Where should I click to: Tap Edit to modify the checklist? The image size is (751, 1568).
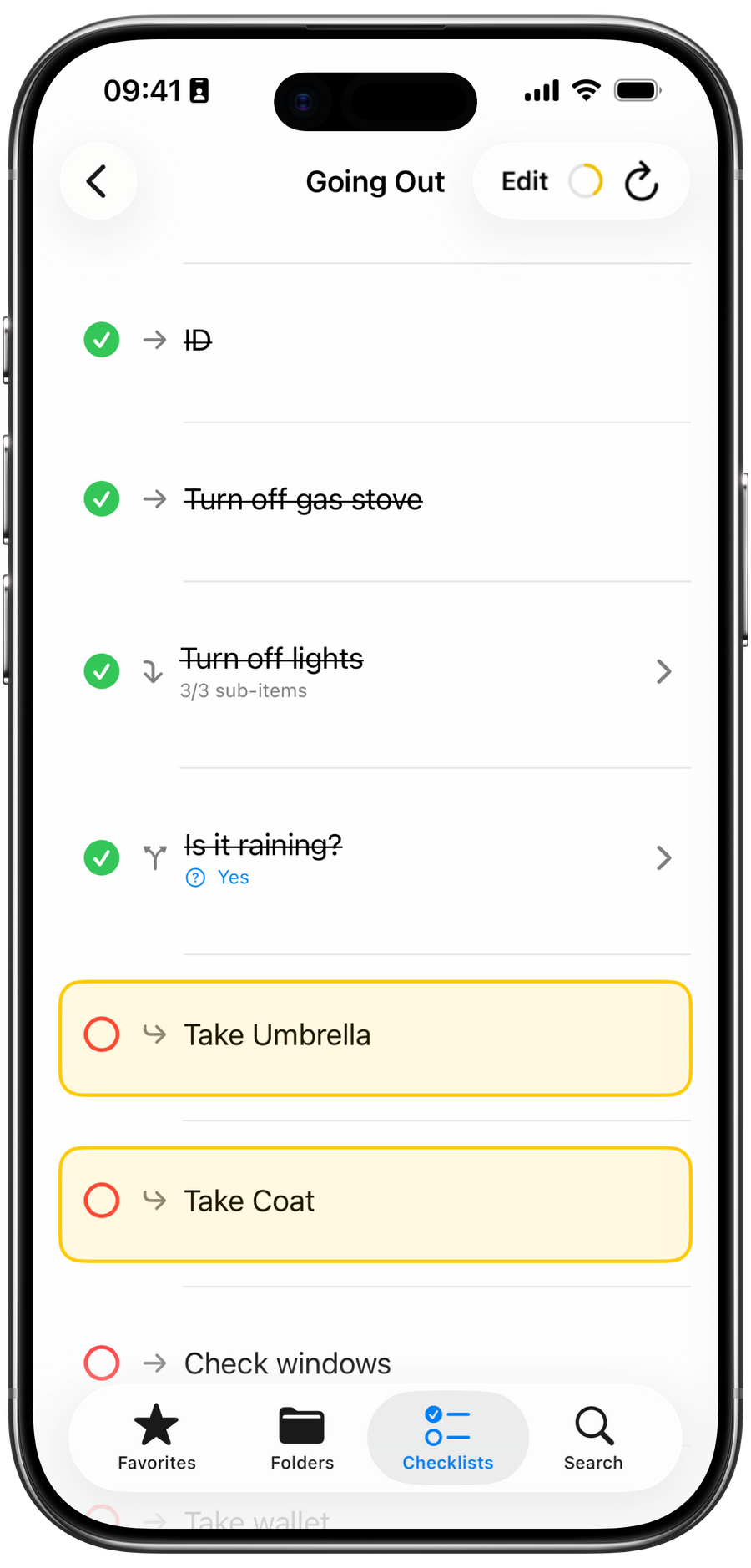[x=524, y=181]
